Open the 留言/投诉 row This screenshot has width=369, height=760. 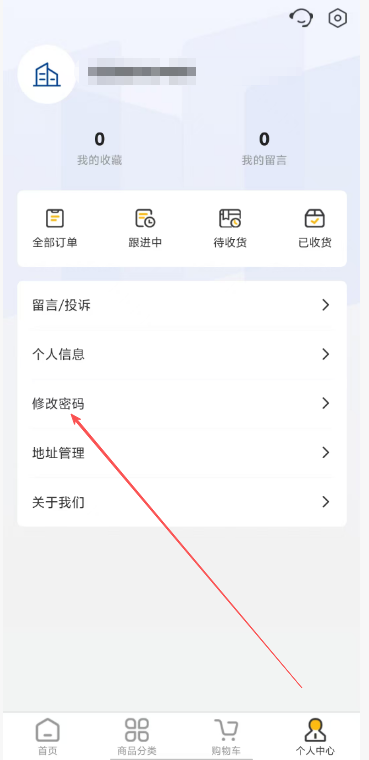point(182,305)
